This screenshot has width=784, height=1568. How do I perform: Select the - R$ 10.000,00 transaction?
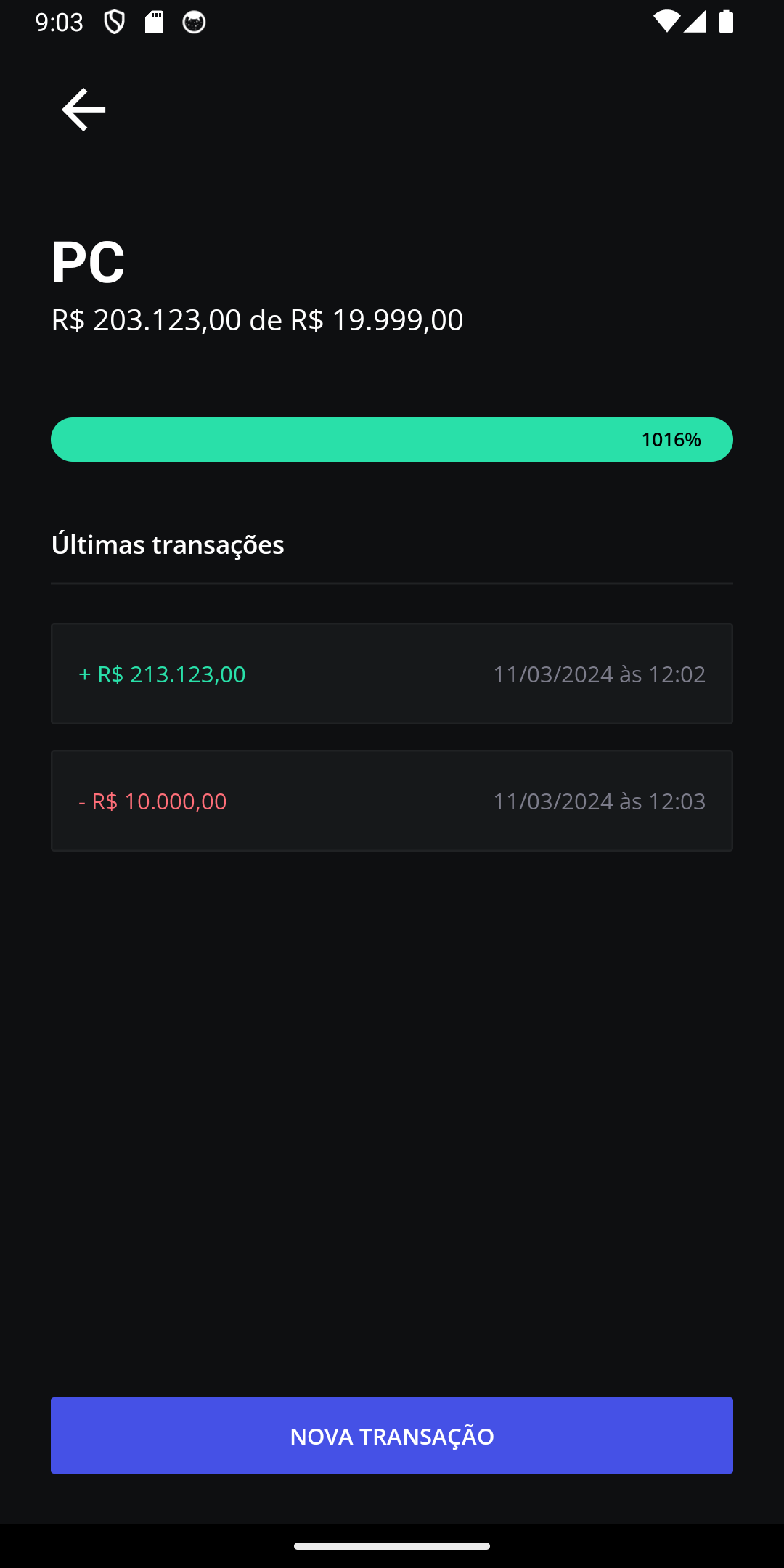tap(392, 801)
